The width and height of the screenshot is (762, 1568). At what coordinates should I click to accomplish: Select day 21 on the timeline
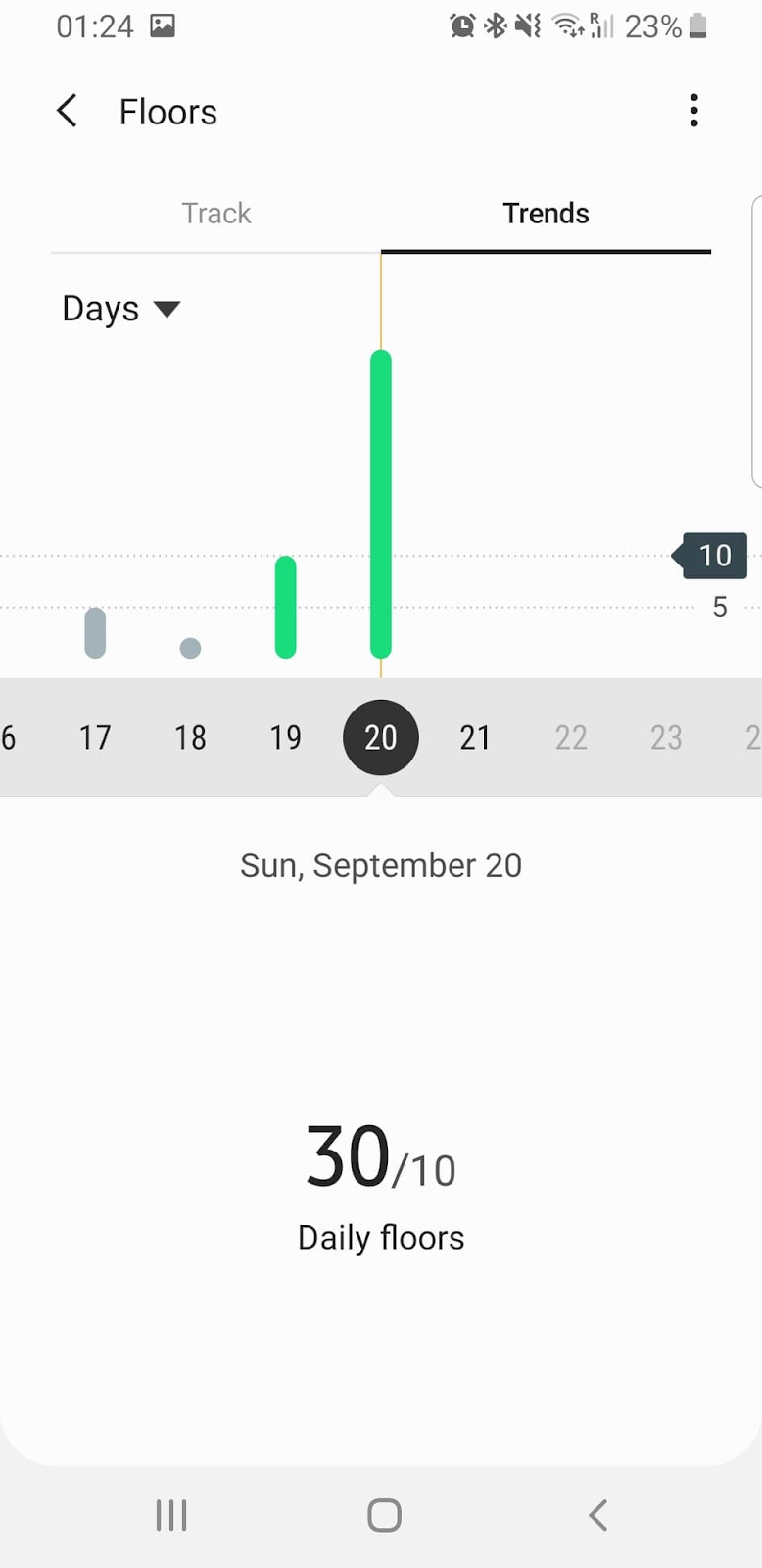coord(475,737)
